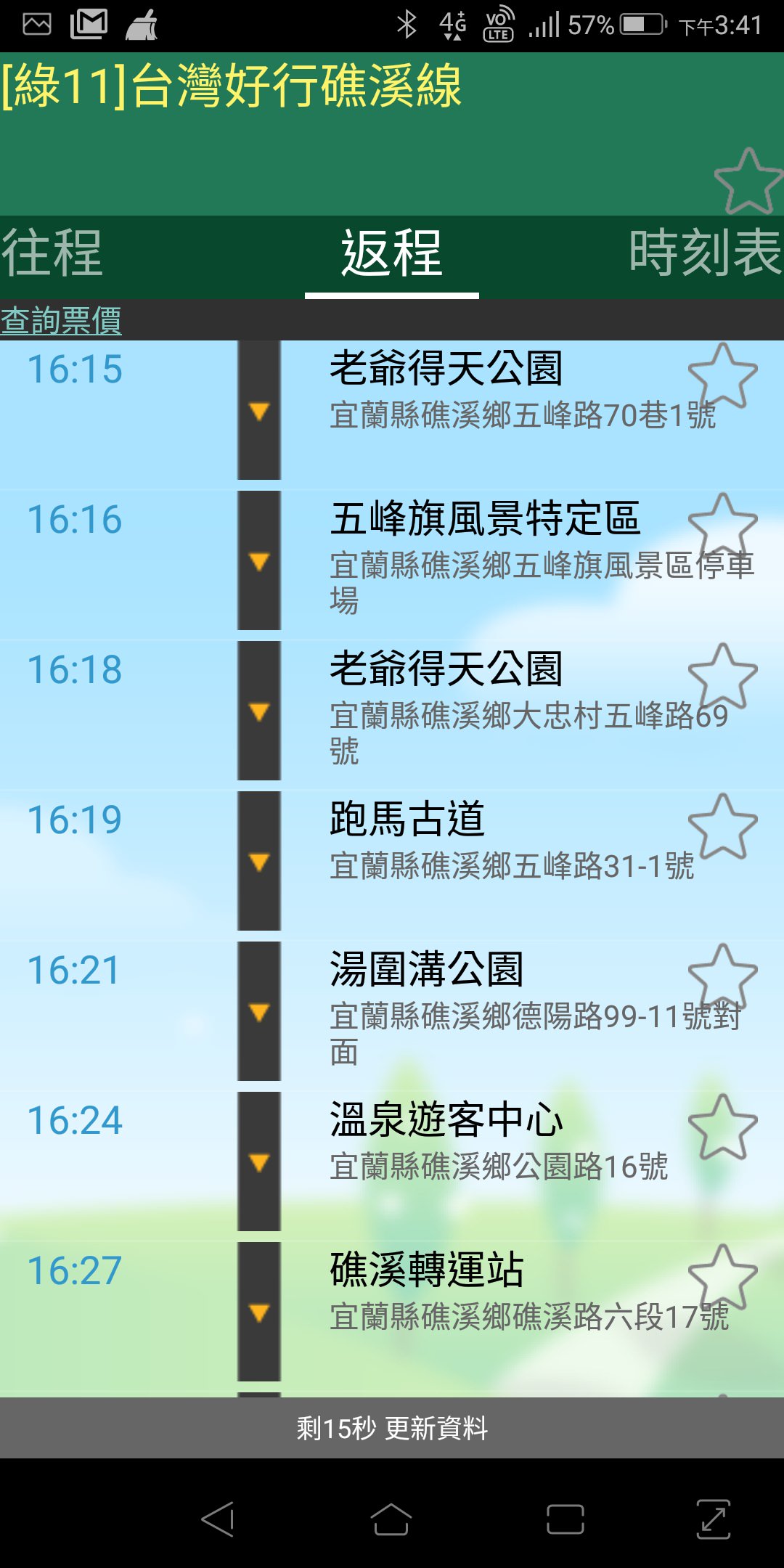Favorite the 溫泉遊客中心 stop star
784x1568 pixels.
click(x=722, y=1126)
